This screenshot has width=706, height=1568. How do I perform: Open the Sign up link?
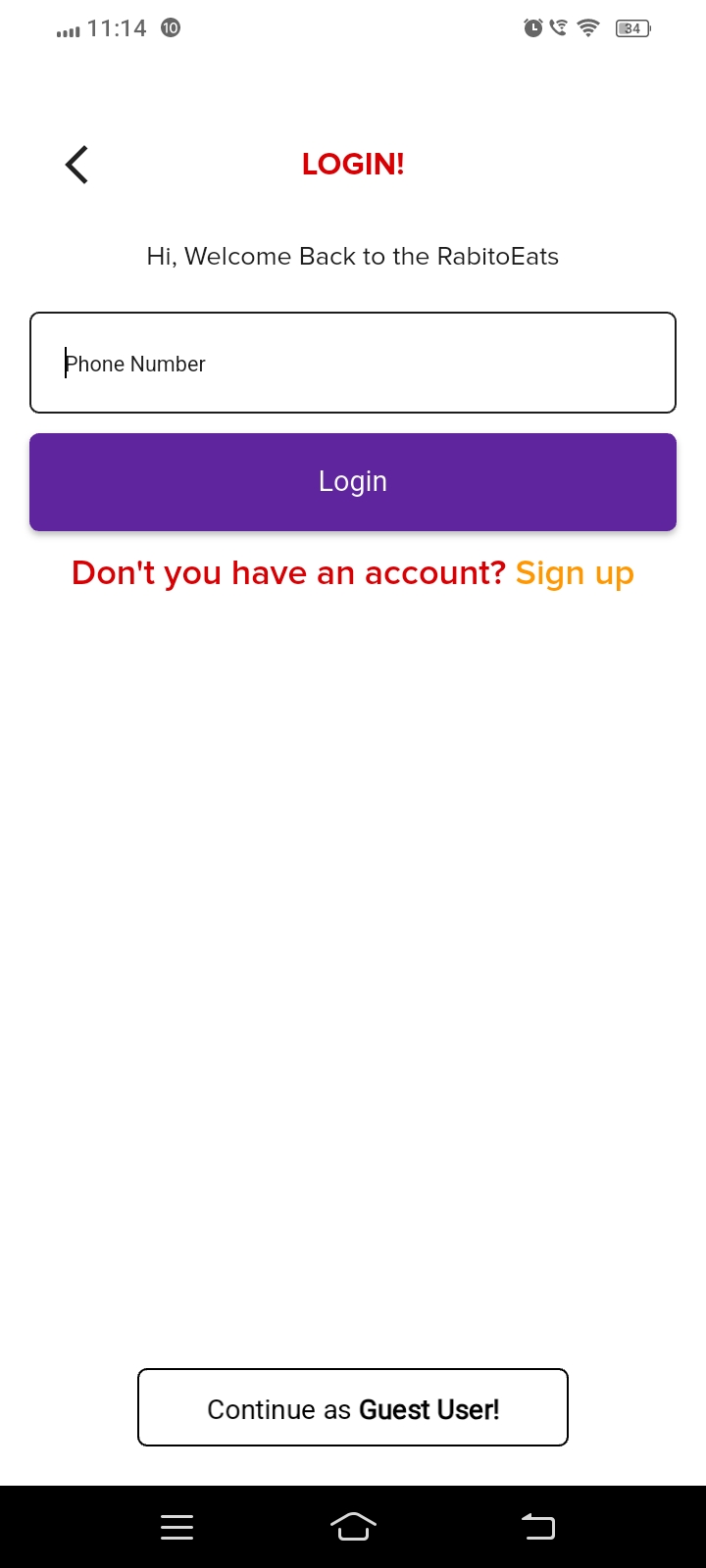coord(575,572)
